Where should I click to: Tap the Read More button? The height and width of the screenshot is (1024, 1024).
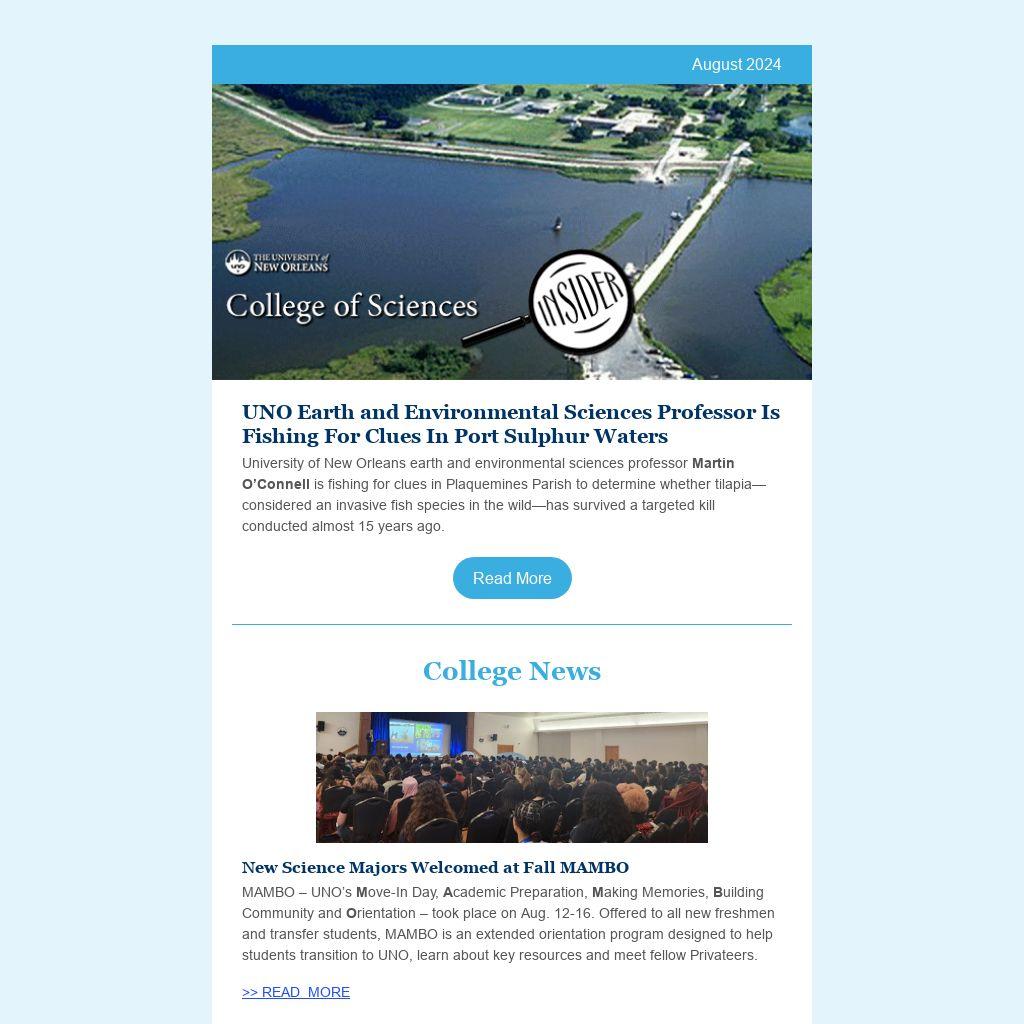512,578
